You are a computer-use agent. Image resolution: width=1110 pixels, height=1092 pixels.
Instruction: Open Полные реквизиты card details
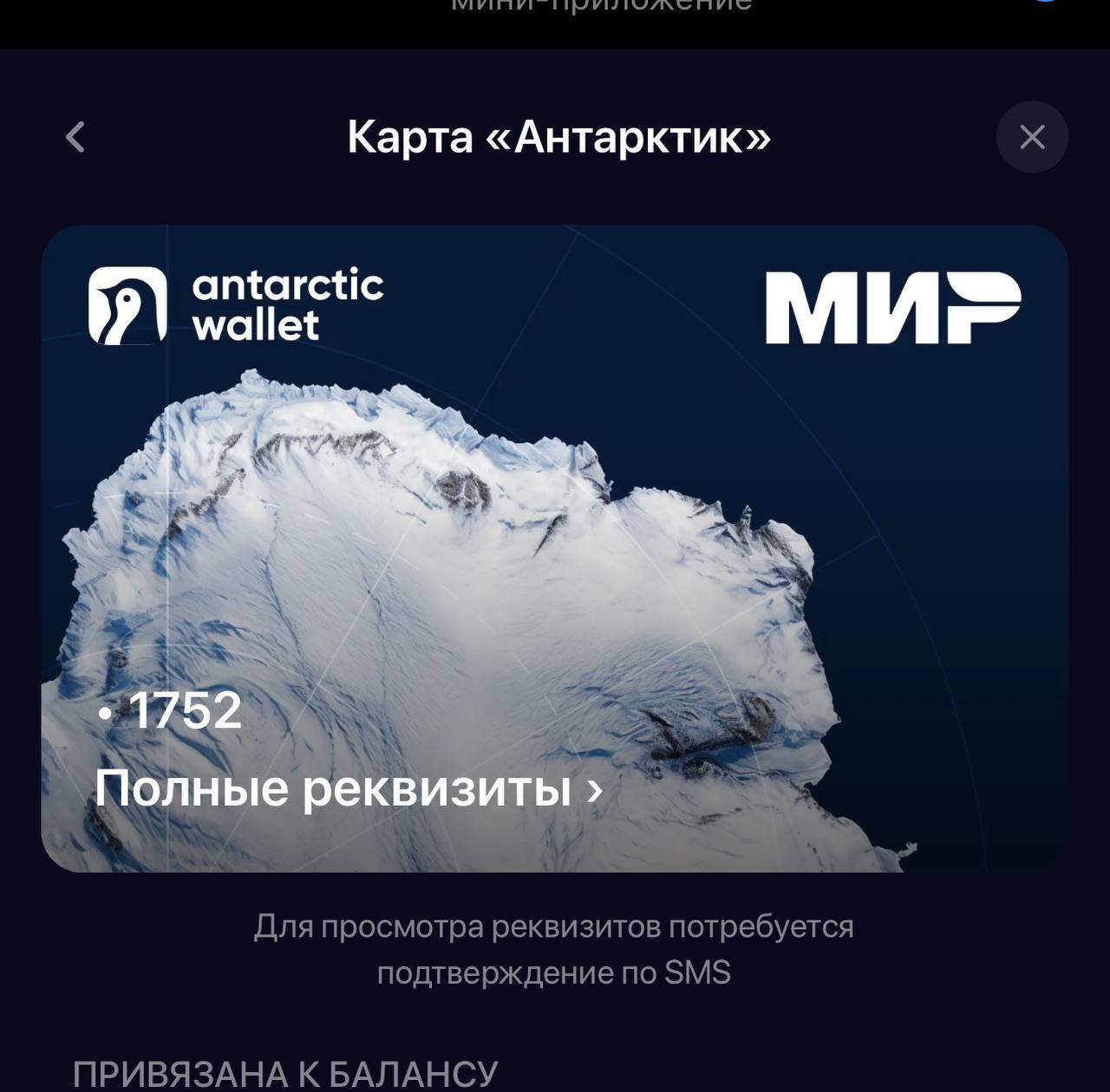(349, 789)
